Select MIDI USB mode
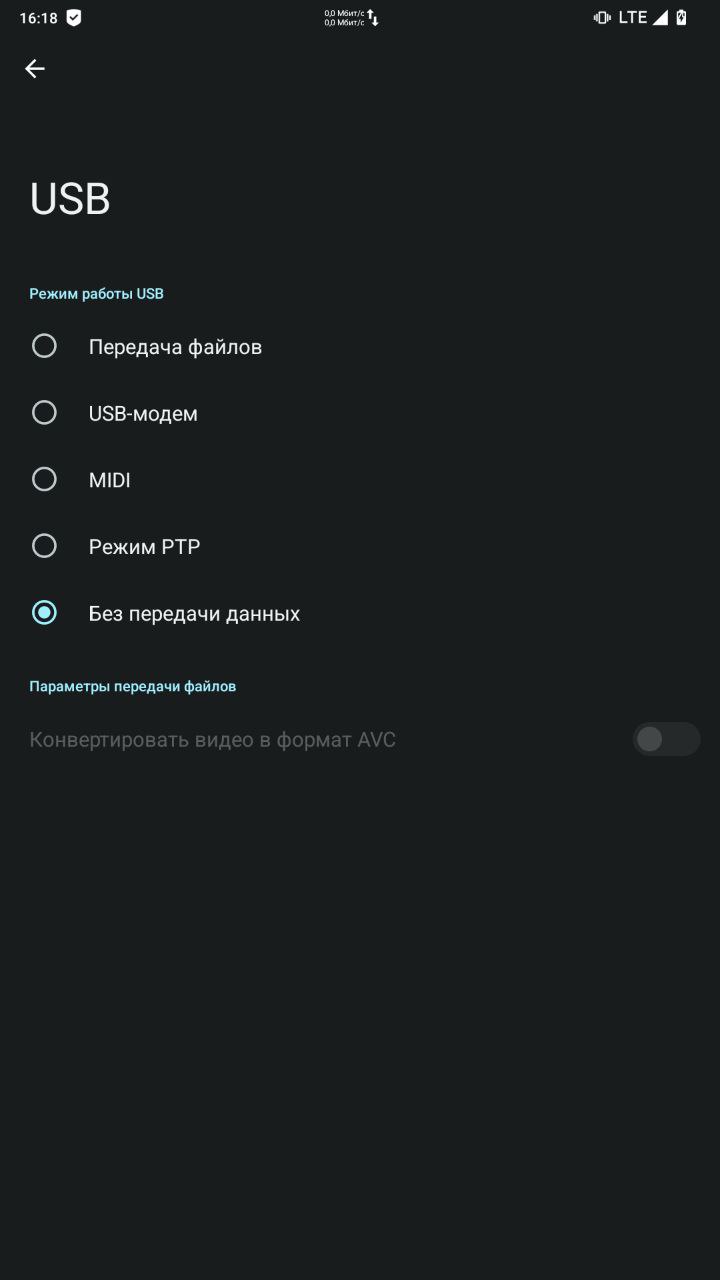The width and height of the screenshot is (720, 1280). click(360, 479)
